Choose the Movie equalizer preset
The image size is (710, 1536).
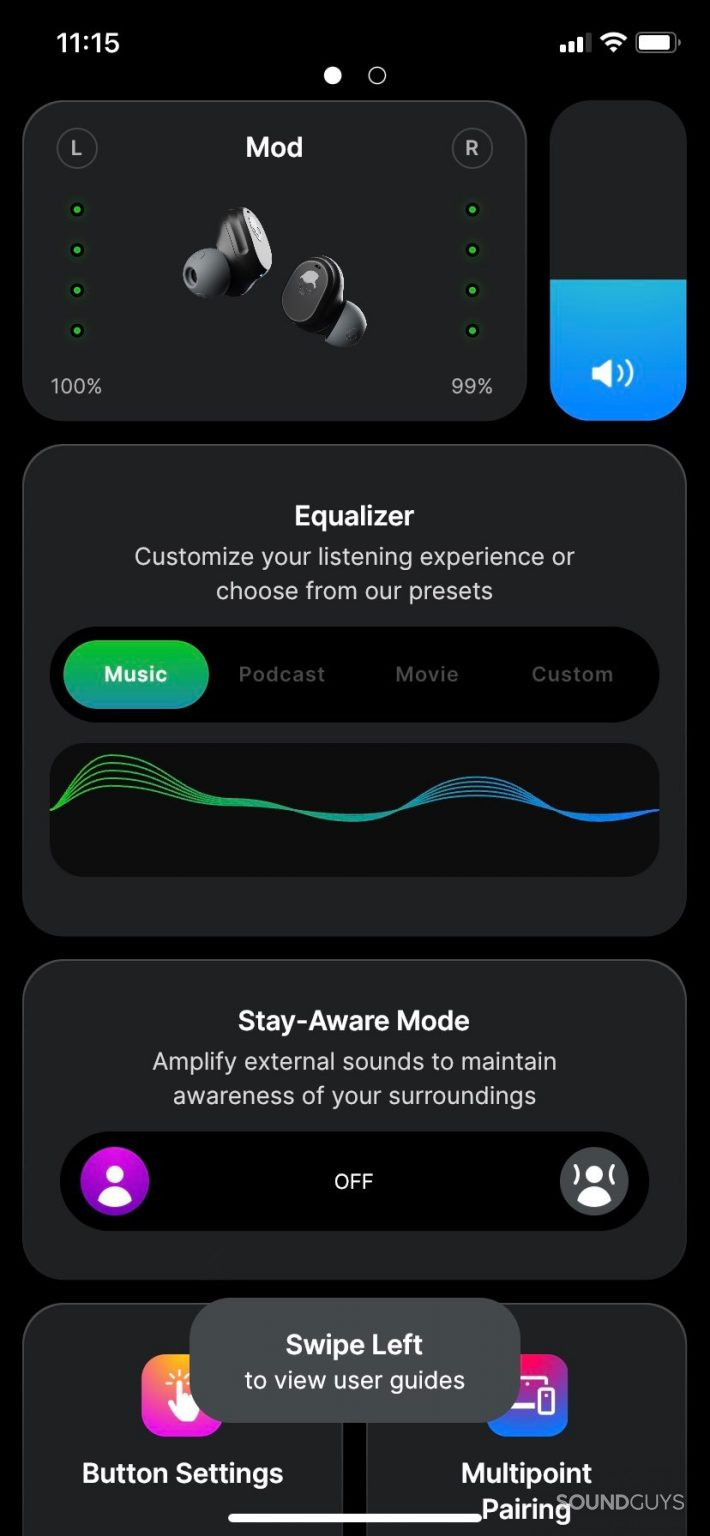click(x=427, y=674)
